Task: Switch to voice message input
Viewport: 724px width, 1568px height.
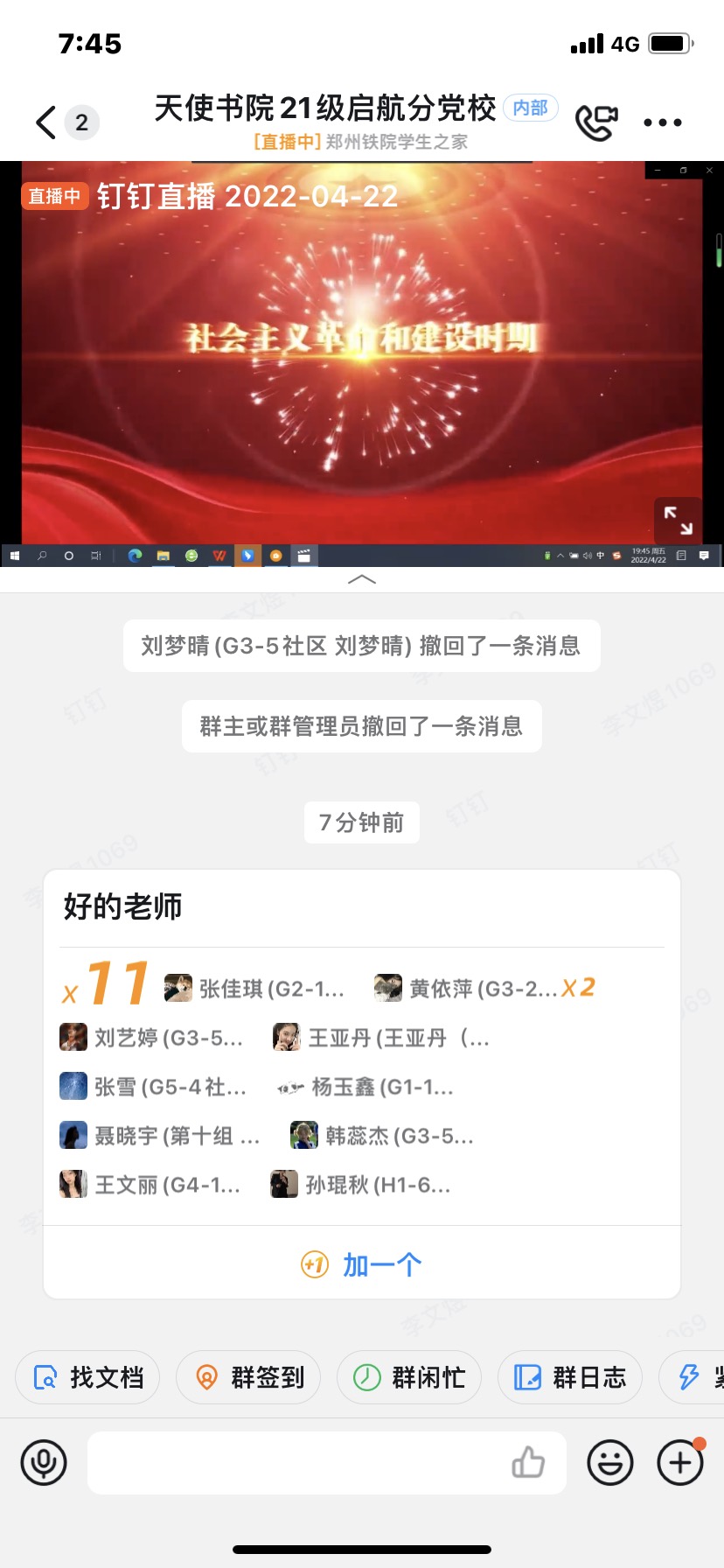Action: click(x=44, y=1462)
